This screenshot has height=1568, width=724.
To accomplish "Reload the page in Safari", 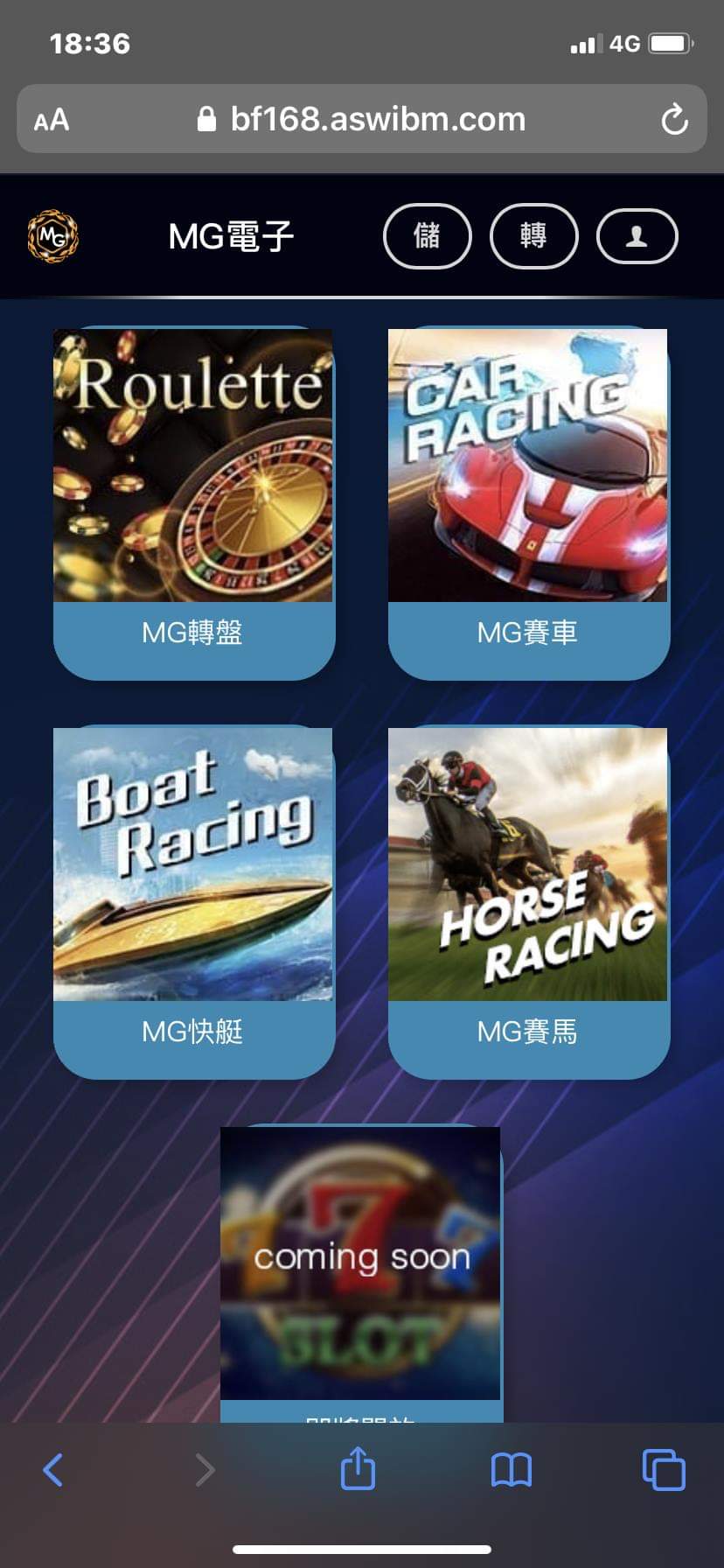I will pos(674,119).
